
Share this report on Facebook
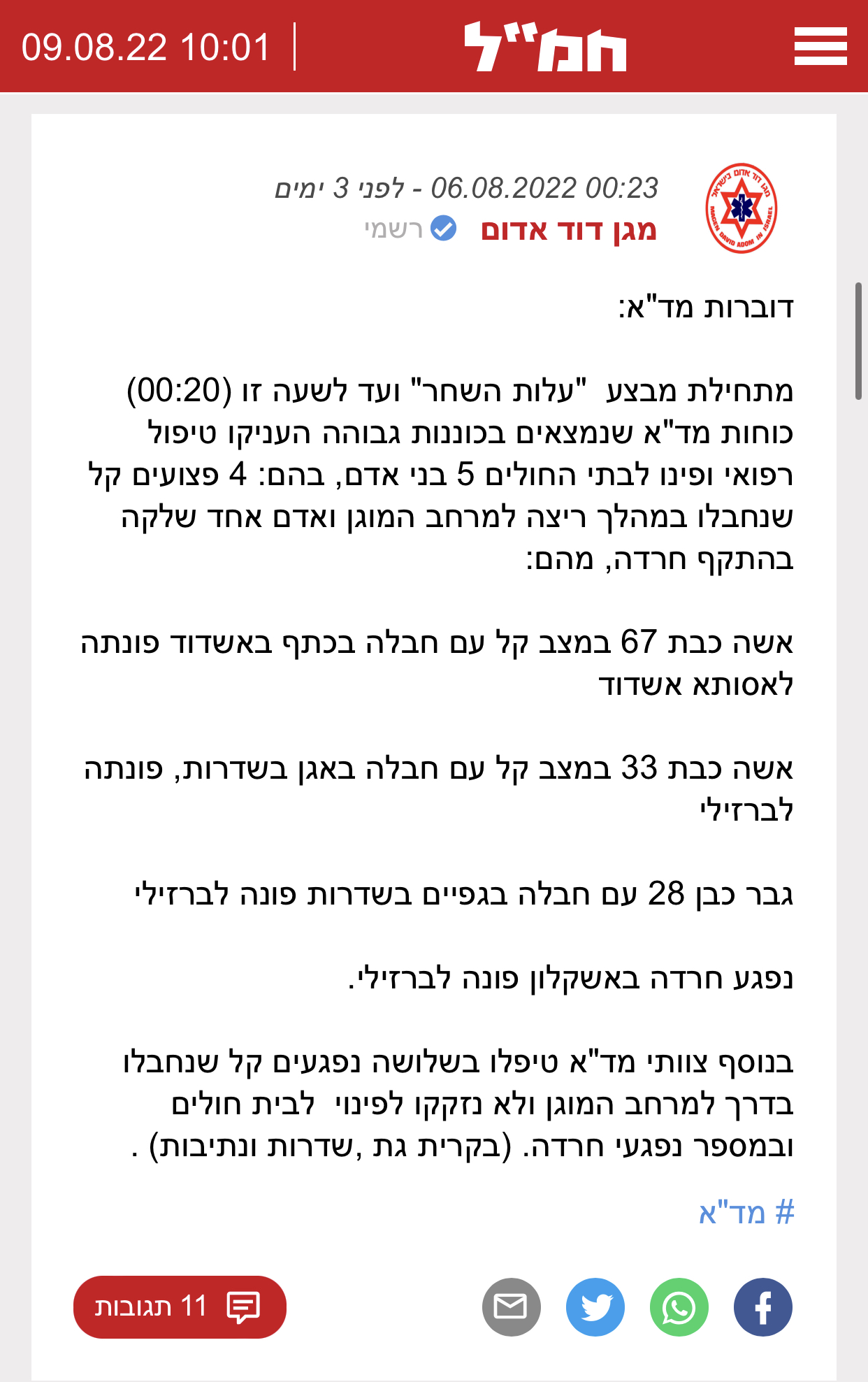[762, 1307]
